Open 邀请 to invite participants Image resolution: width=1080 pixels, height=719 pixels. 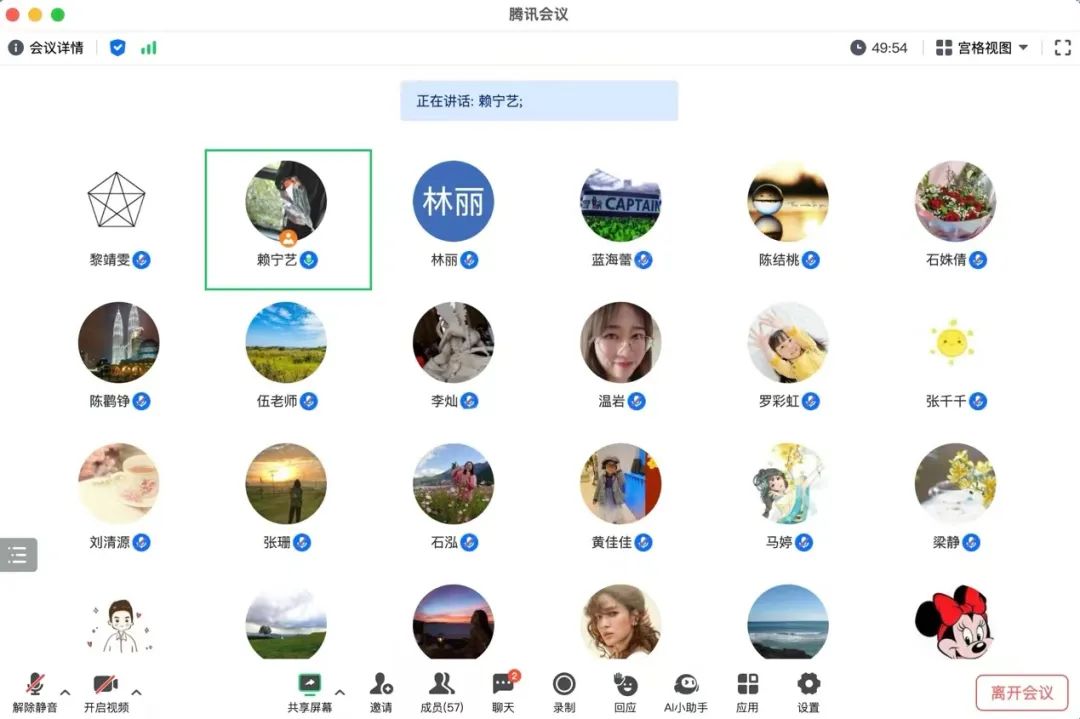coord(381,692)
